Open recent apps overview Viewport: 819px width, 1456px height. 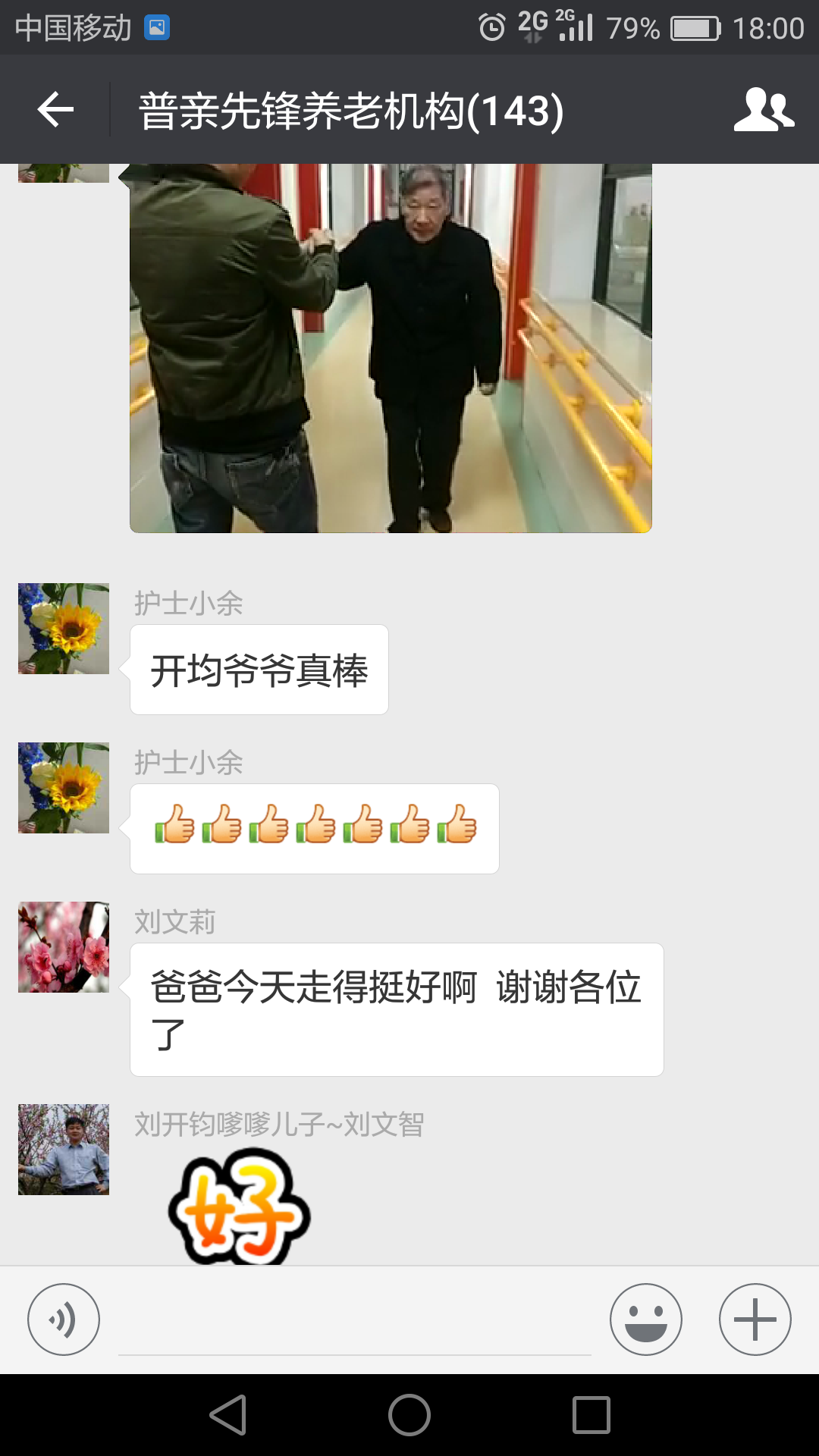tap(591, 1415)
